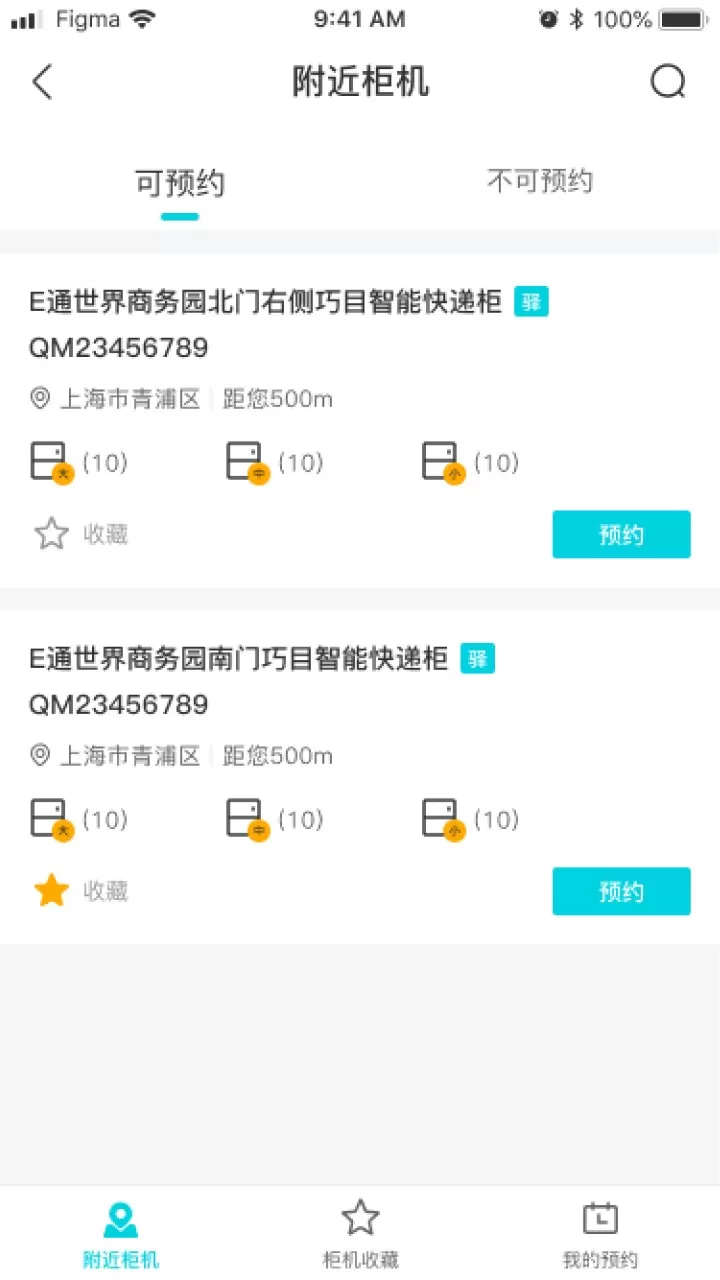Screen dimensions: 720x1280
Task: Switch to the 可预约 tab
Action: point(180,183)
